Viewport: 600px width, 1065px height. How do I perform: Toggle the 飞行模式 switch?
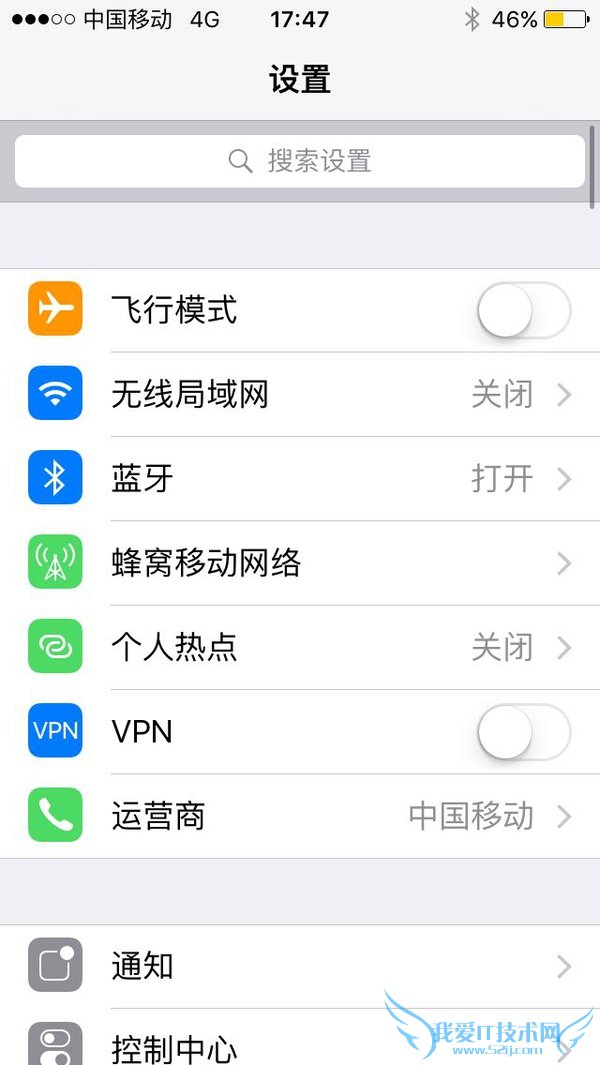523,311
